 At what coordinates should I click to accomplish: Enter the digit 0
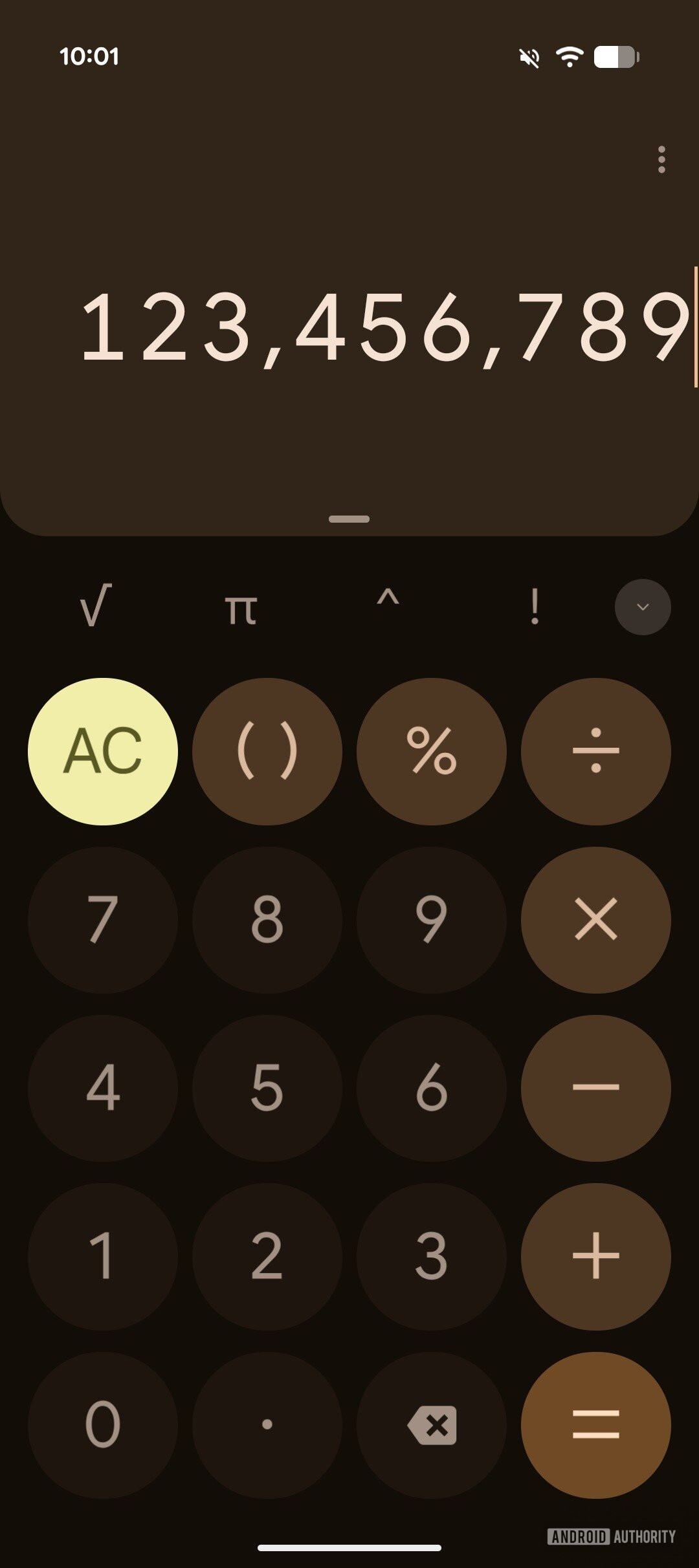point(103,1424)
